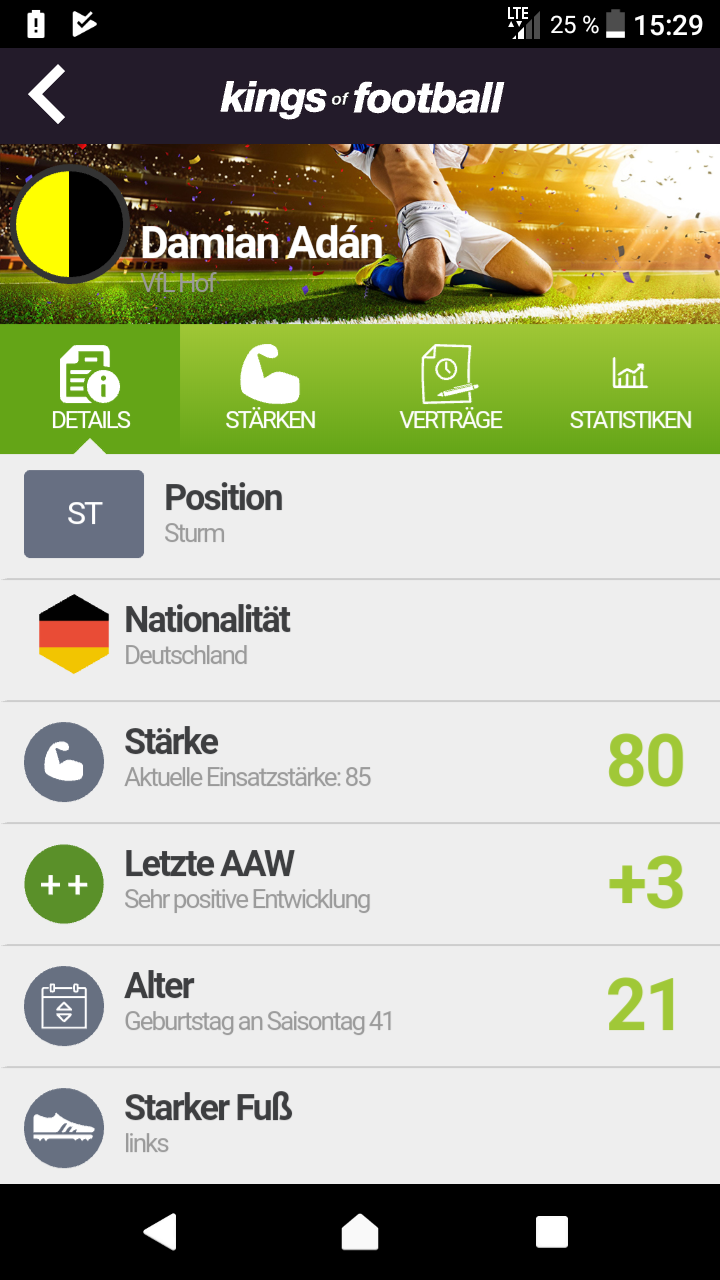This screenshot has height=1280, width=720.
Task: Switch to the Stärken tab
Action: 270,390
